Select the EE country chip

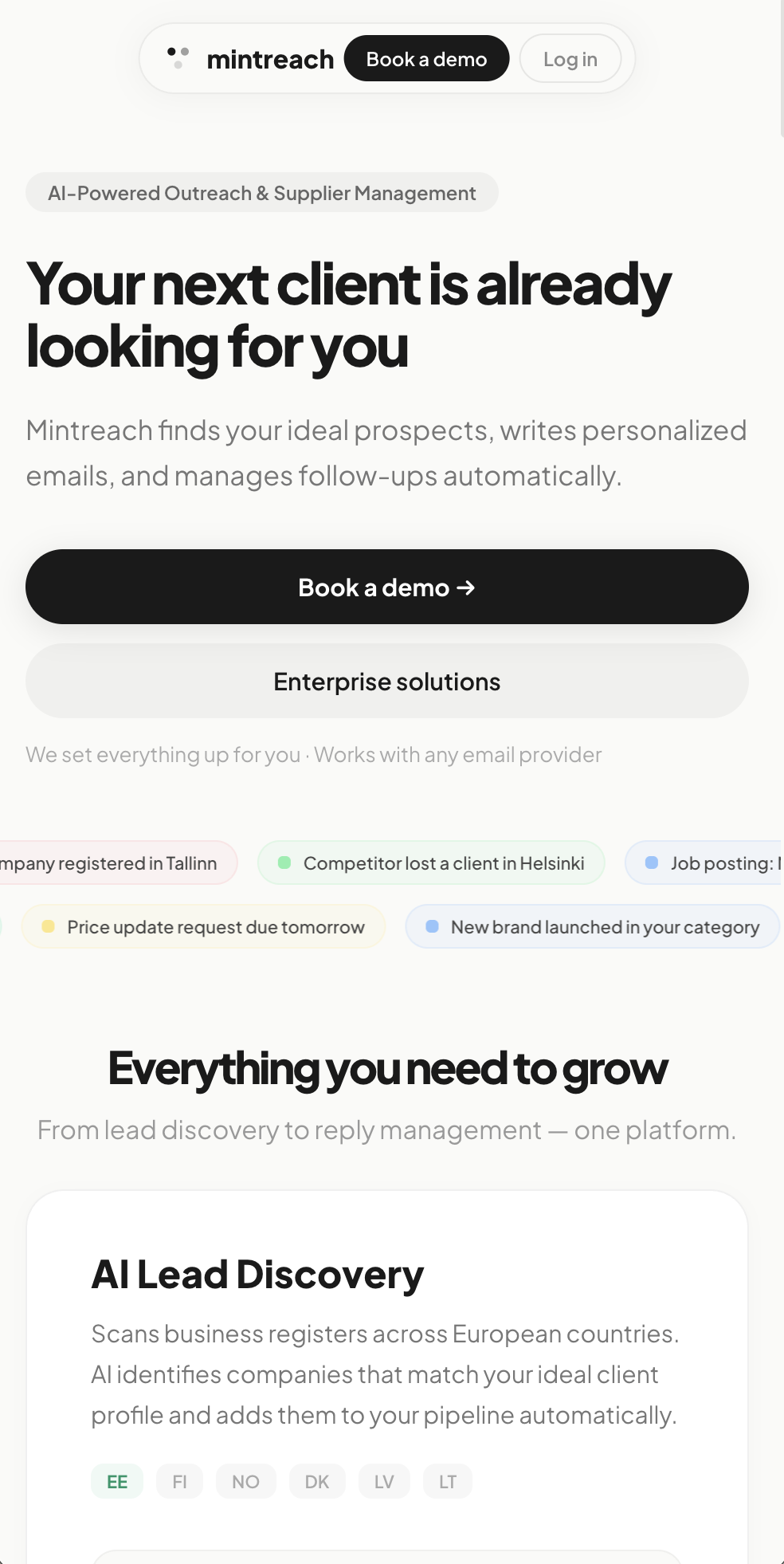click(x=117, y=1482)
